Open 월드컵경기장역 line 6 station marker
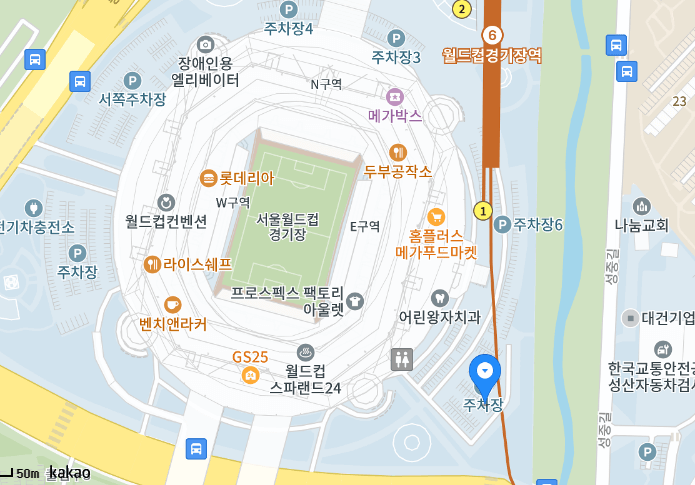The width and height of the screenshot is (695, 485). [x=492, y=35]
